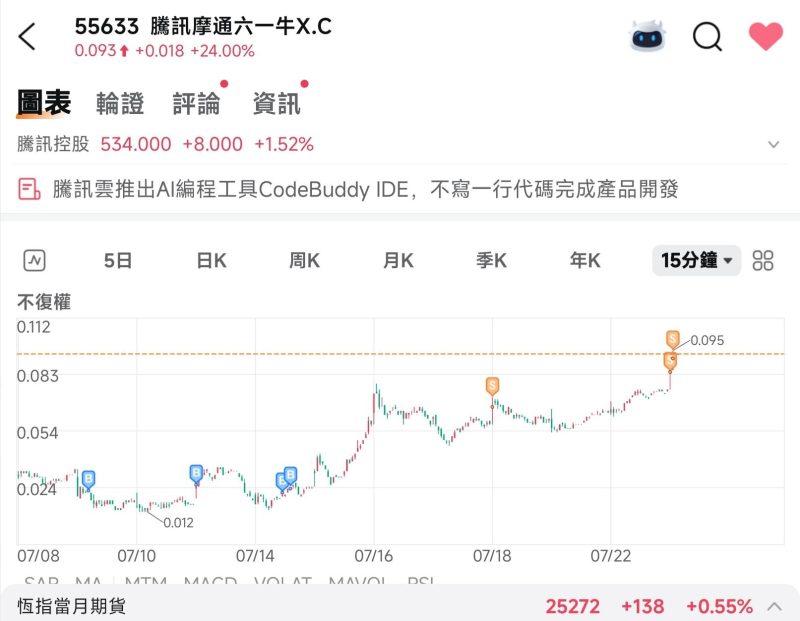Open the 15分鐘 interval dropdown
The width and height of the screenshot is (800, 621).
click(x=696, y=261)
